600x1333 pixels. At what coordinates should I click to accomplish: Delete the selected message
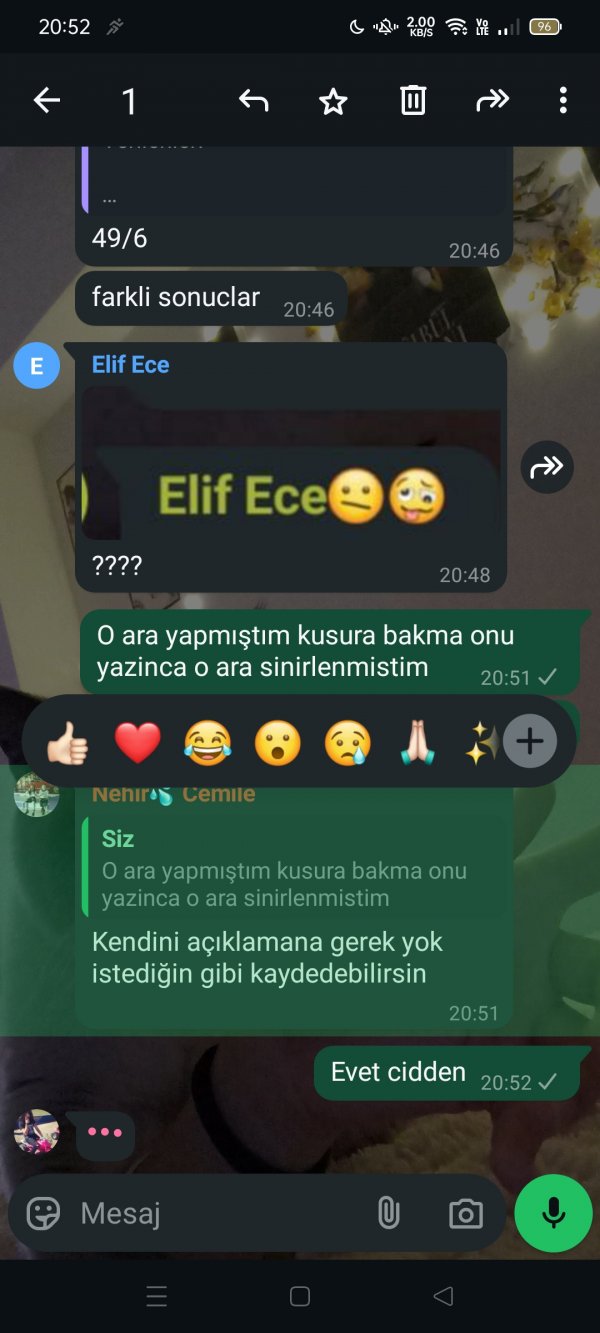413,100
